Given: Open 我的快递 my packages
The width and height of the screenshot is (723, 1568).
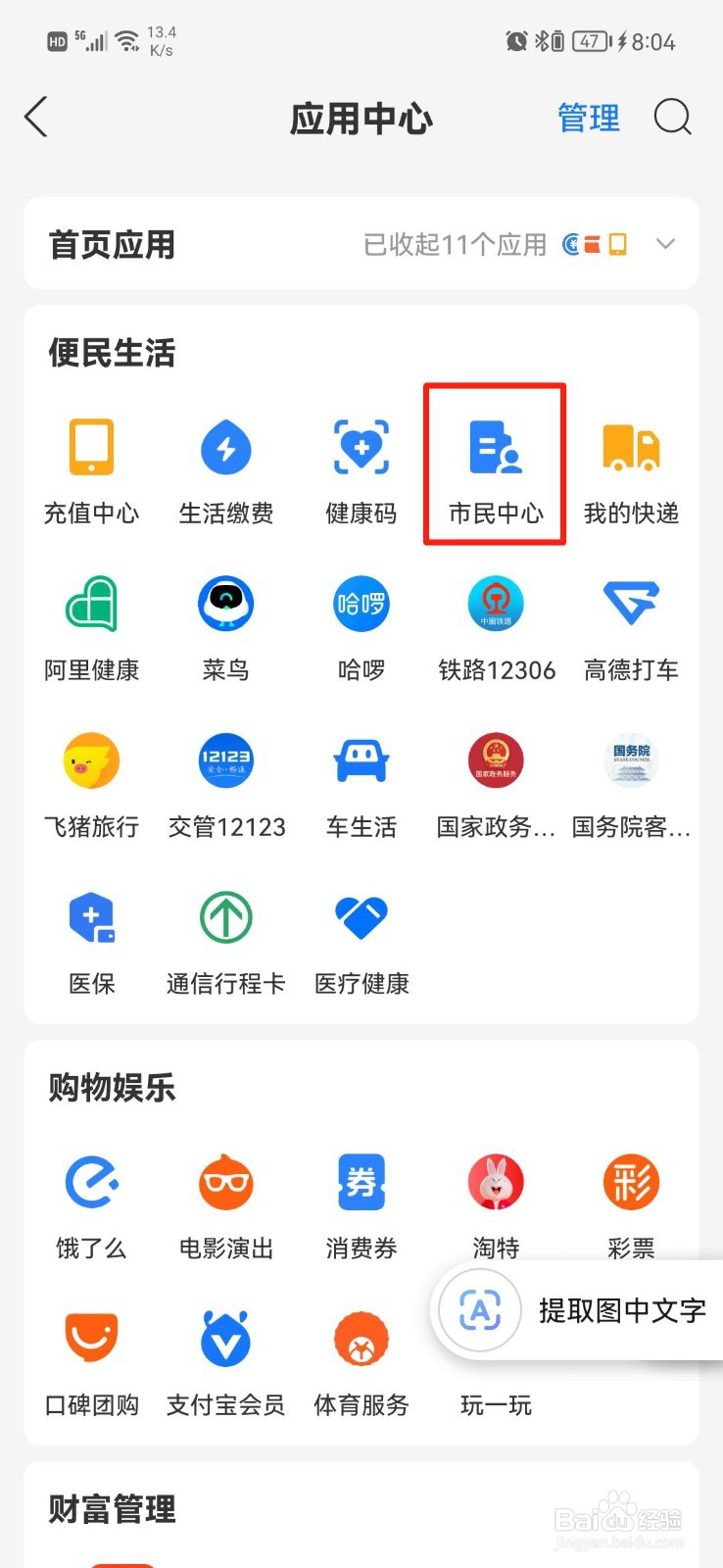Looking at the screenshot, I should tap(630, 470).
